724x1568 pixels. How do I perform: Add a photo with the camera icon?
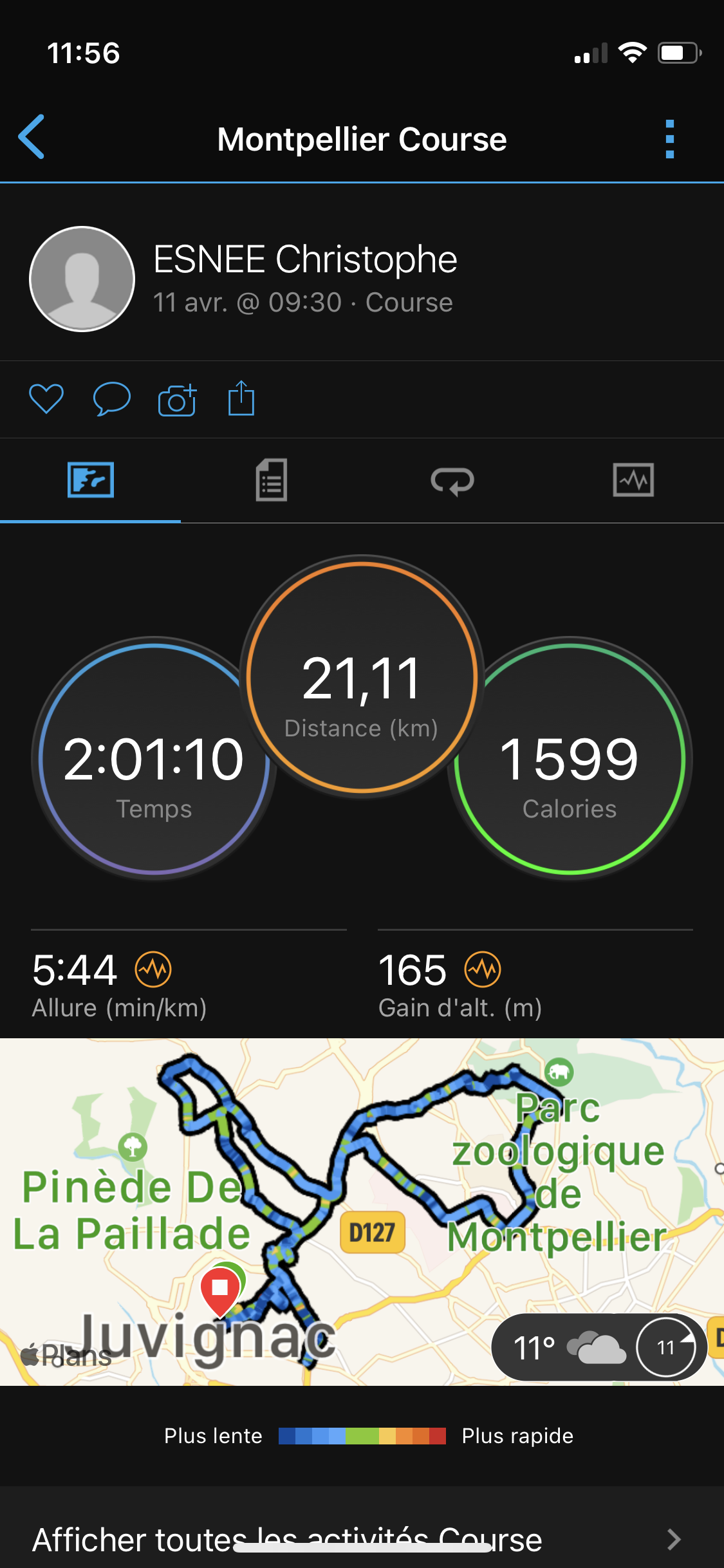click(177, 400)
